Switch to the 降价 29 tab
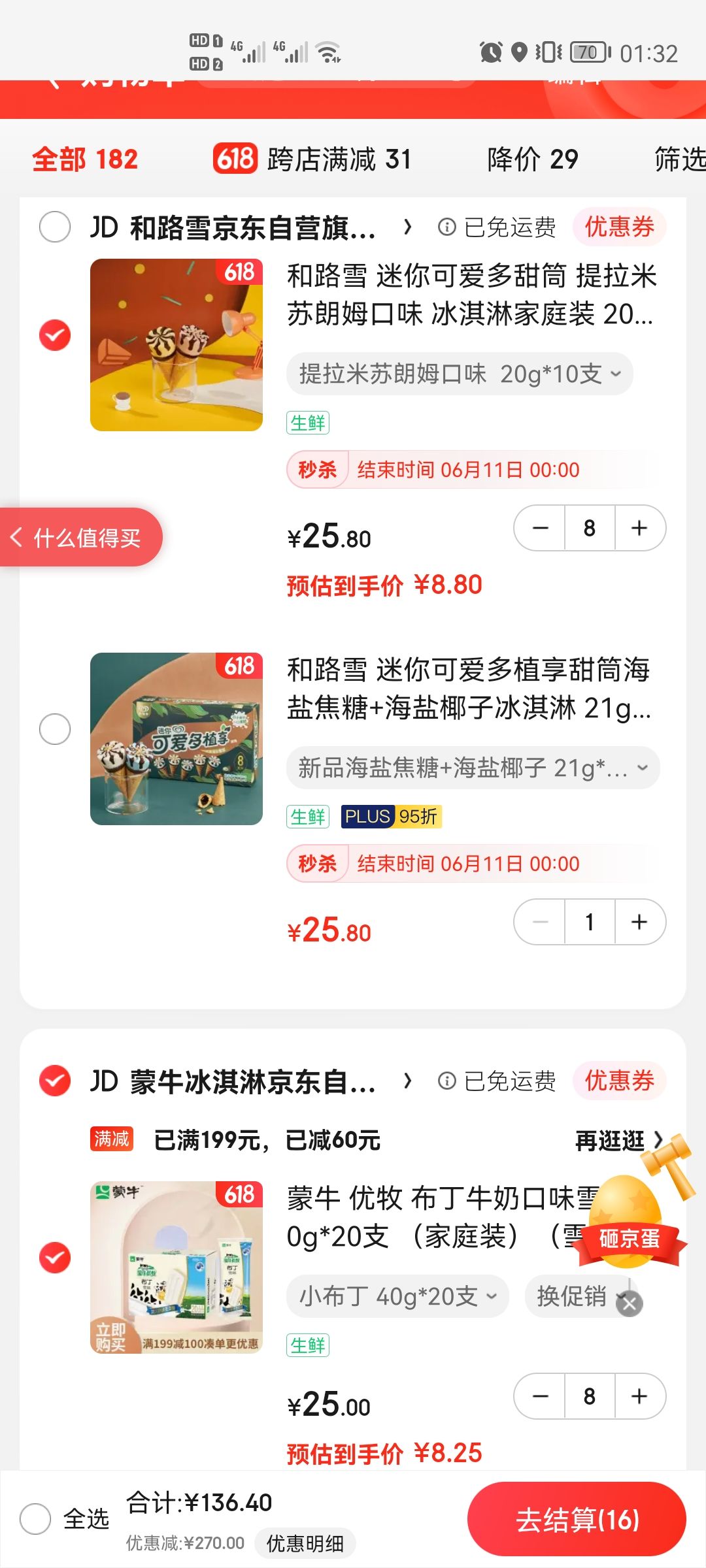 point(533,159)
